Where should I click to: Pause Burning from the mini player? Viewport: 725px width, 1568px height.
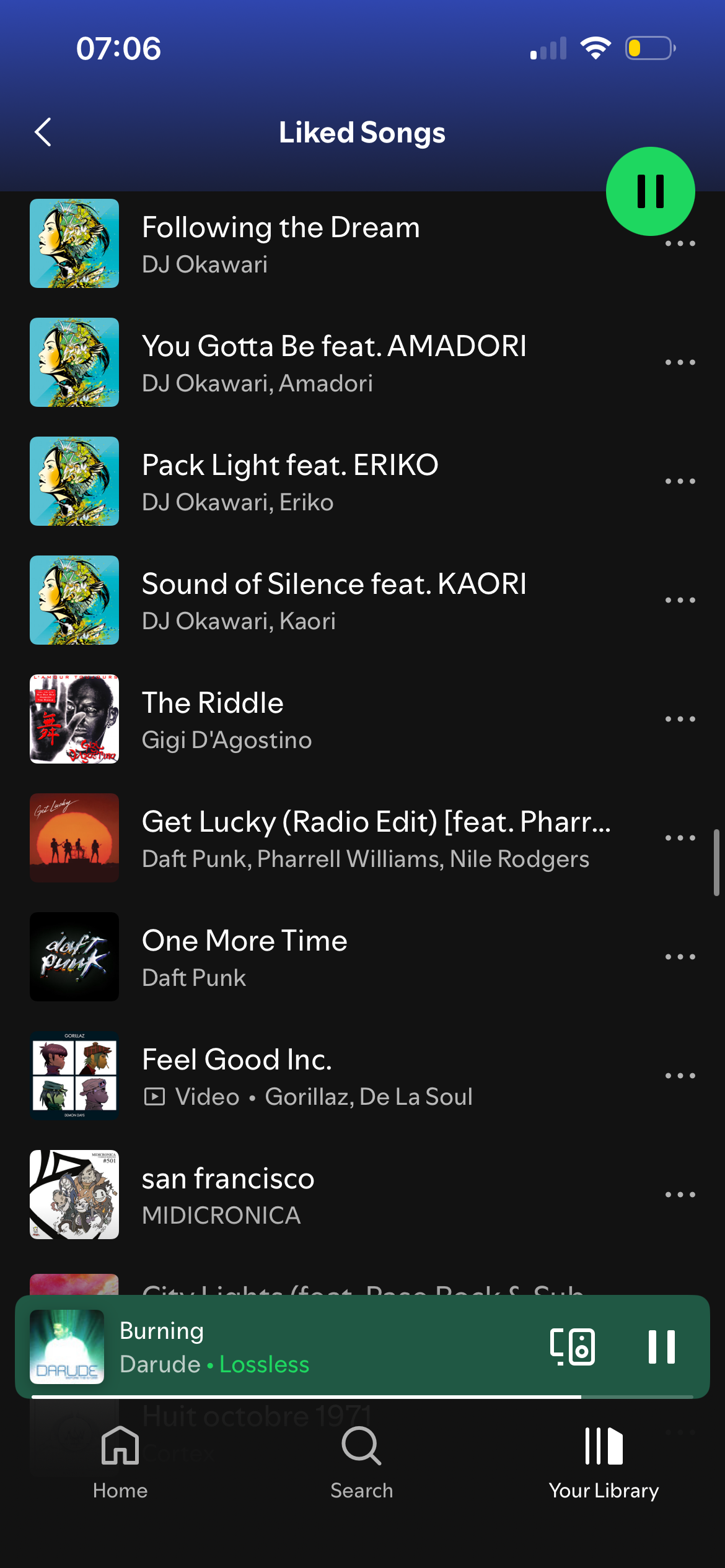pos(661,1347)
